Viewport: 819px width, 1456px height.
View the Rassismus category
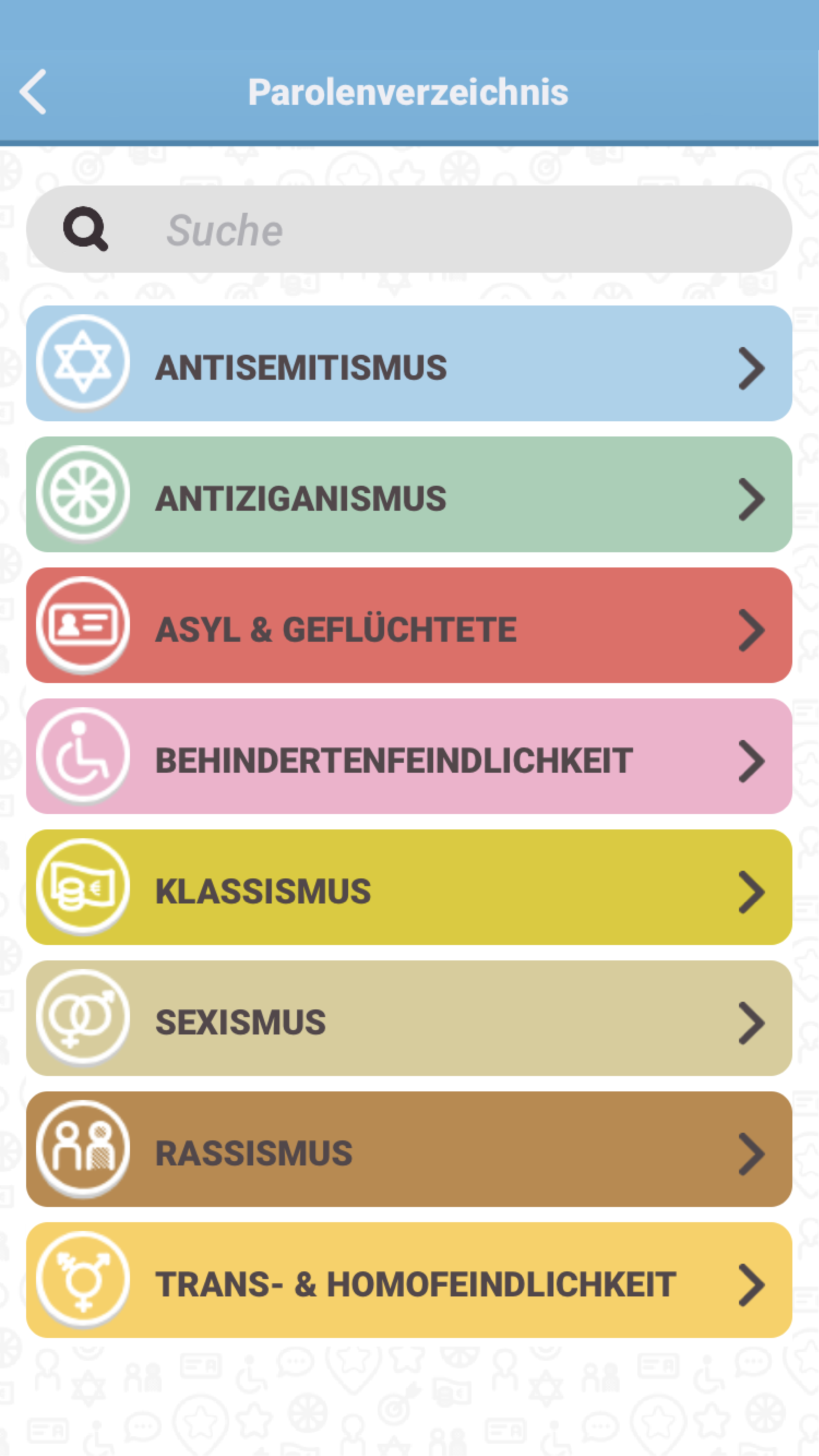[x=409, y=1149]
